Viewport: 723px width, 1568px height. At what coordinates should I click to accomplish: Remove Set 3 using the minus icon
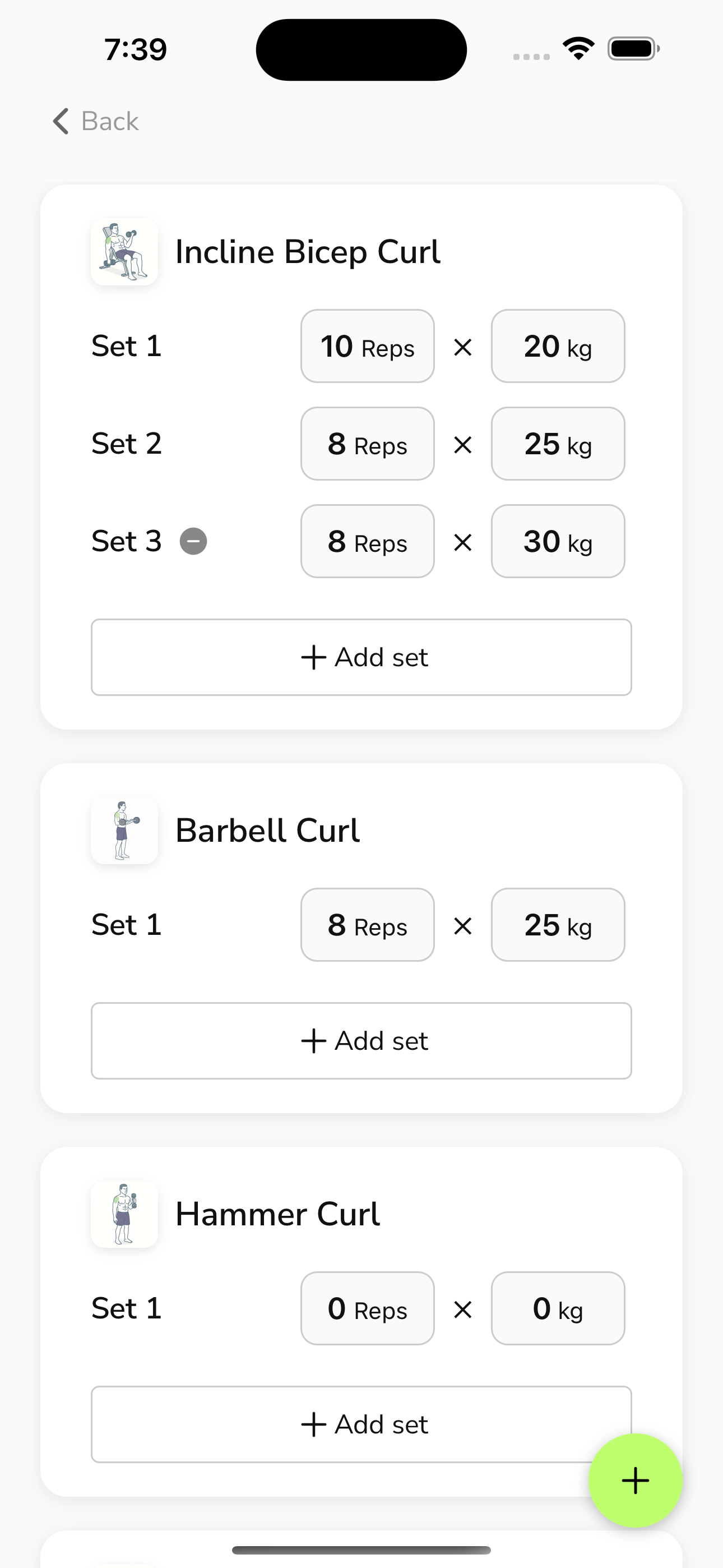tap(193, 541)
